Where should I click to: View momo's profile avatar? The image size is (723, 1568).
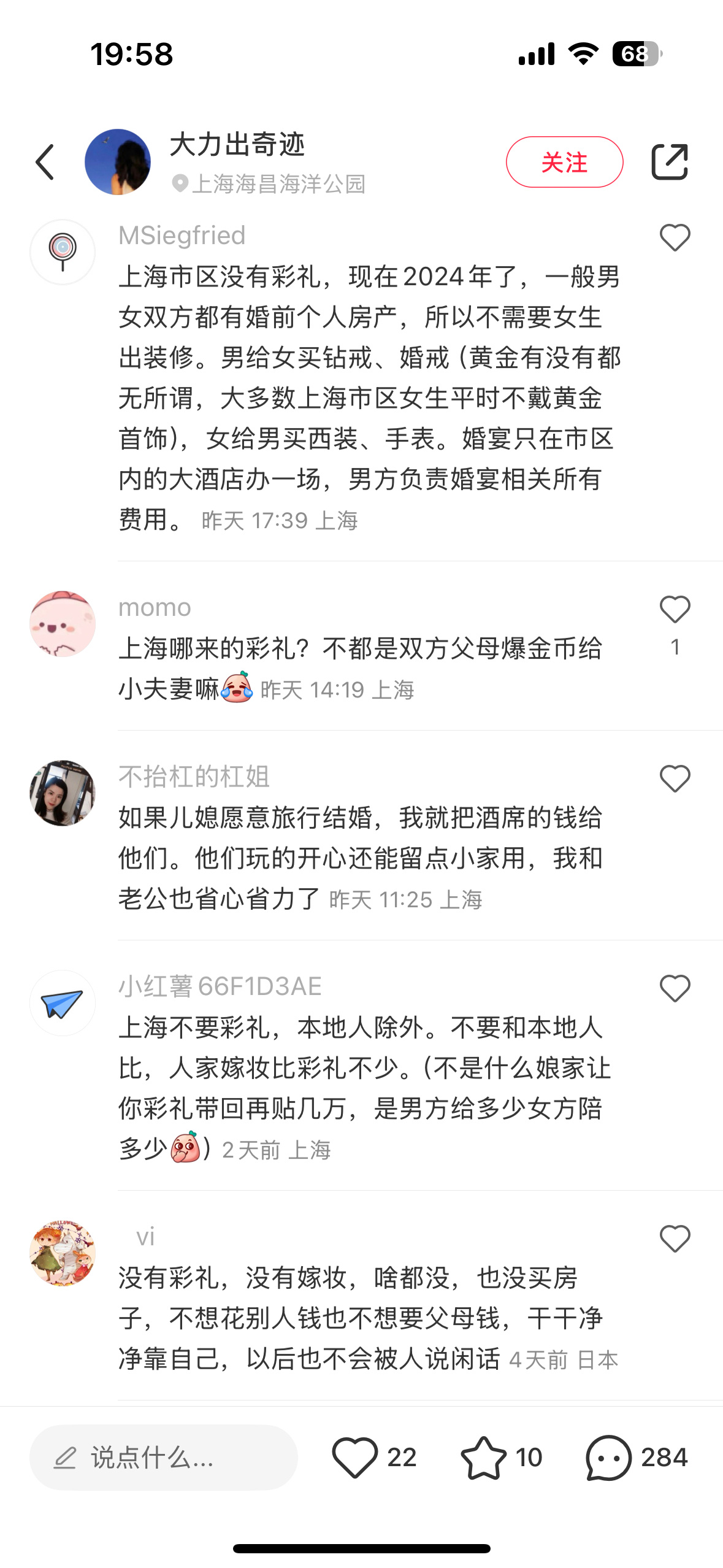tap(63, 624)
